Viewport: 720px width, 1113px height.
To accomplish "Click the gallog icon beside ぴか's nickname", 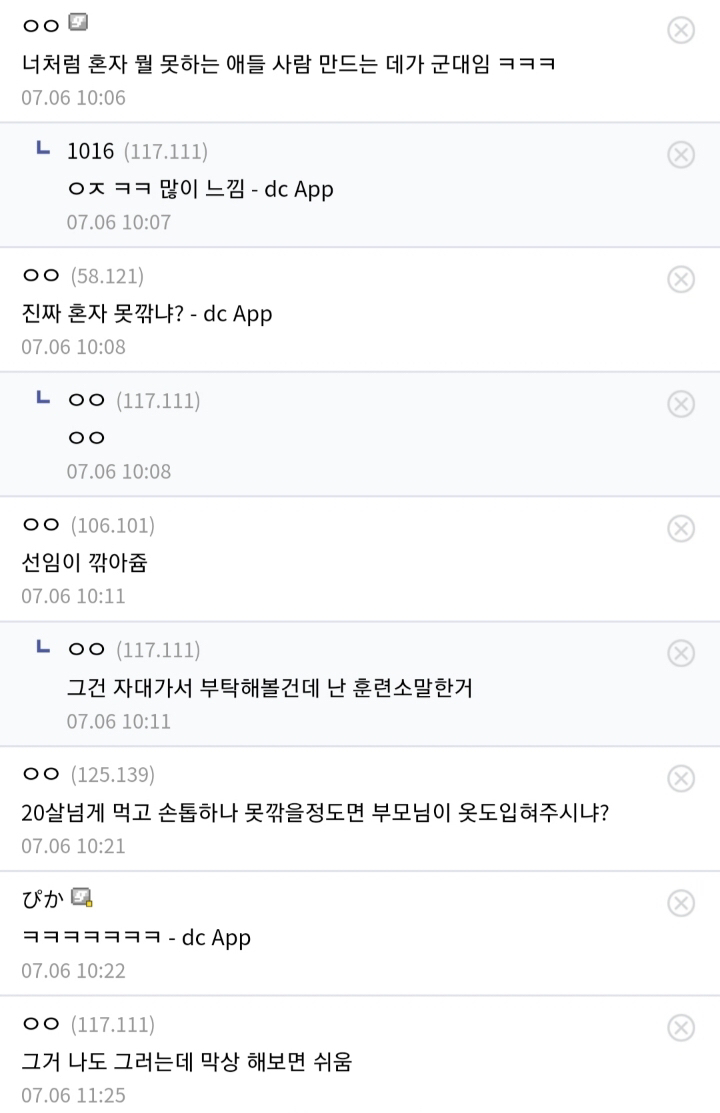I will pos(81,899).
